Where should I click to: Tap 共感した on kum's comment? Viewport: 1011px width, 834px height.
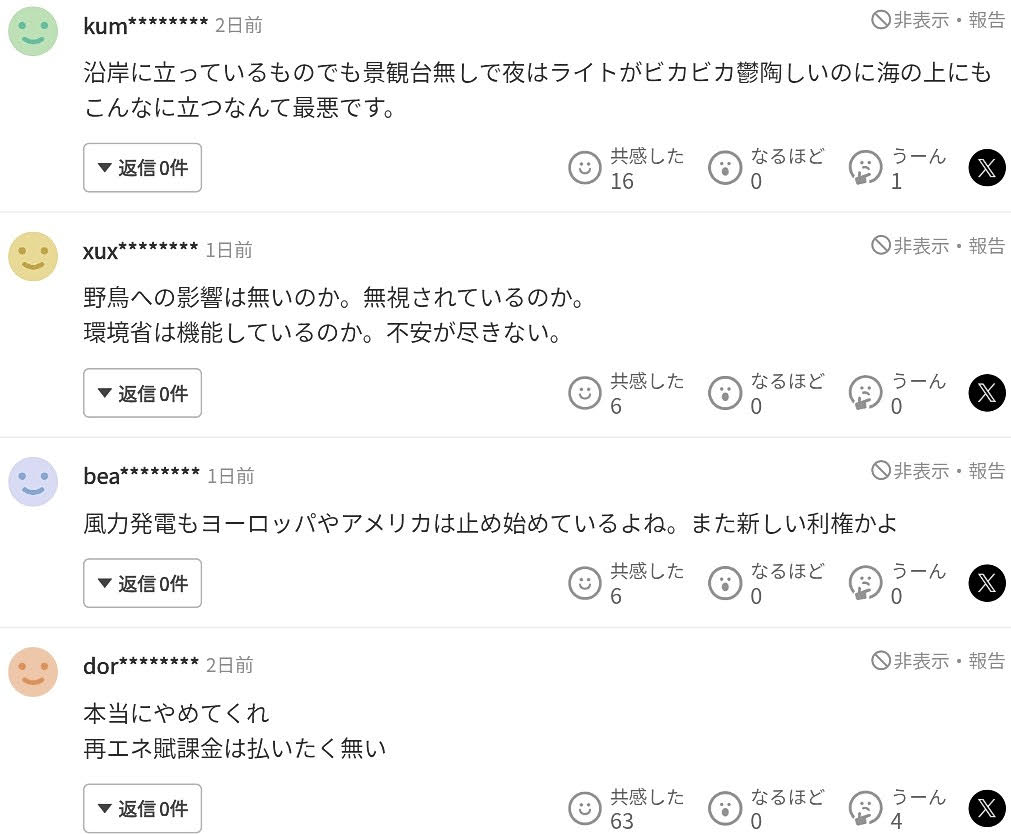[585, 167]
